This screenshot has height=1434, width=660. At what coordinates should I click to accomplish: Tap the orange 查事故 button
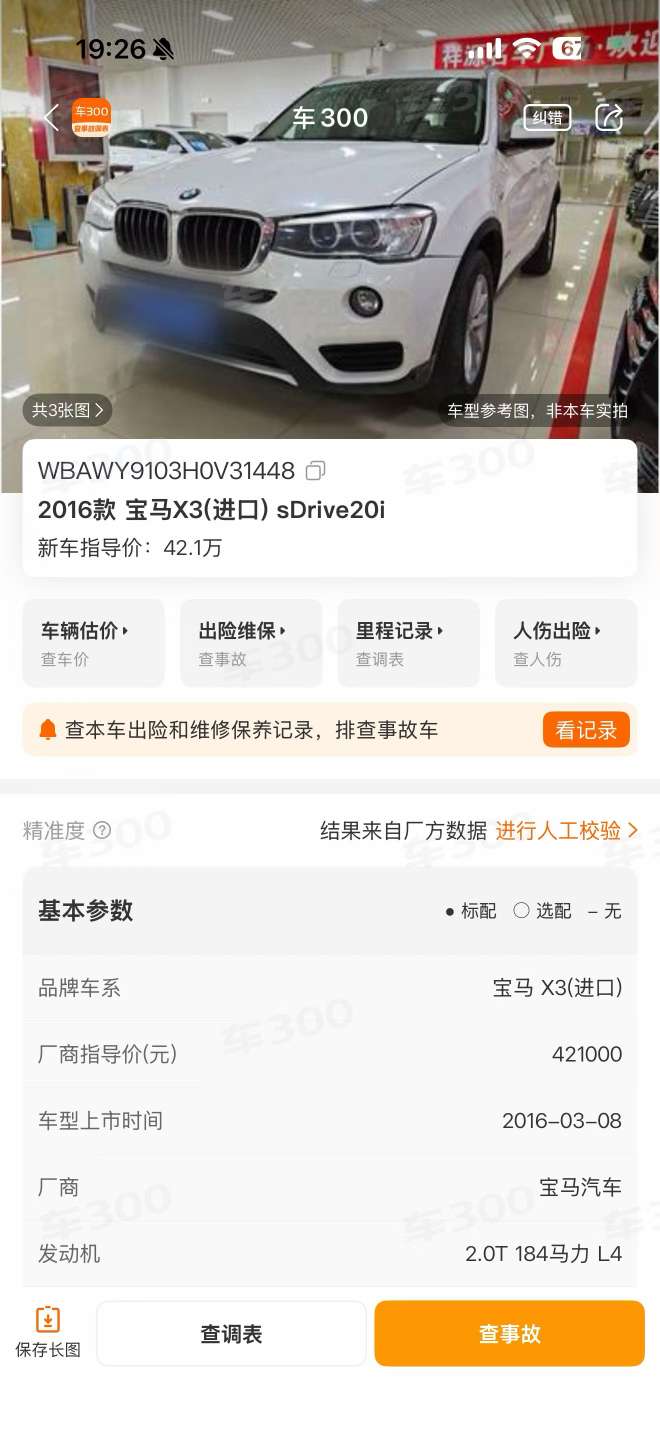[x=510, y=1334]
